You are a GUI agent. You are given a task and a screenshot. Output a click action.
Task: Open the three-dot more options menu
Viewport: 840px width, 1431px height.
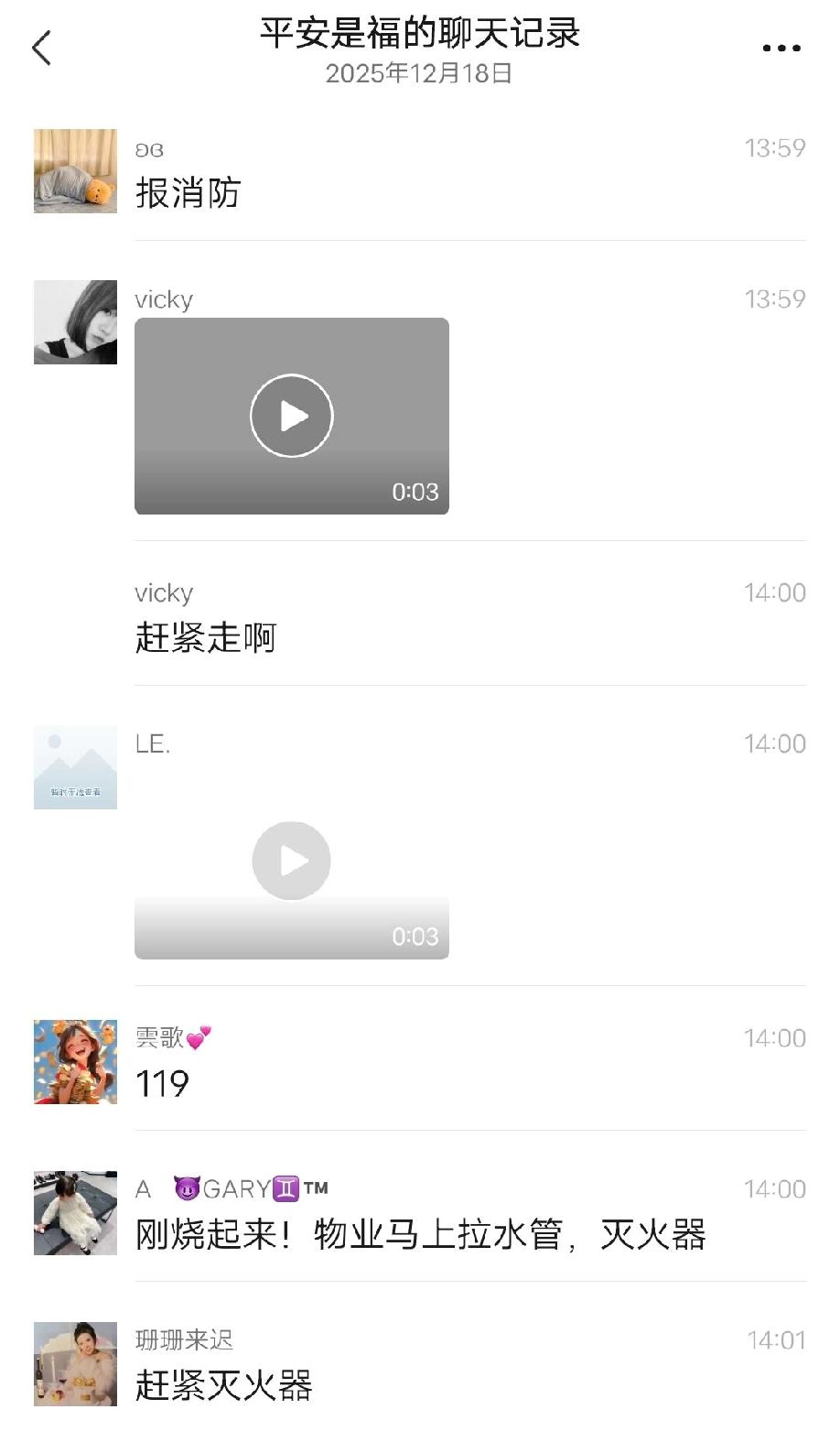click(781, 49)
